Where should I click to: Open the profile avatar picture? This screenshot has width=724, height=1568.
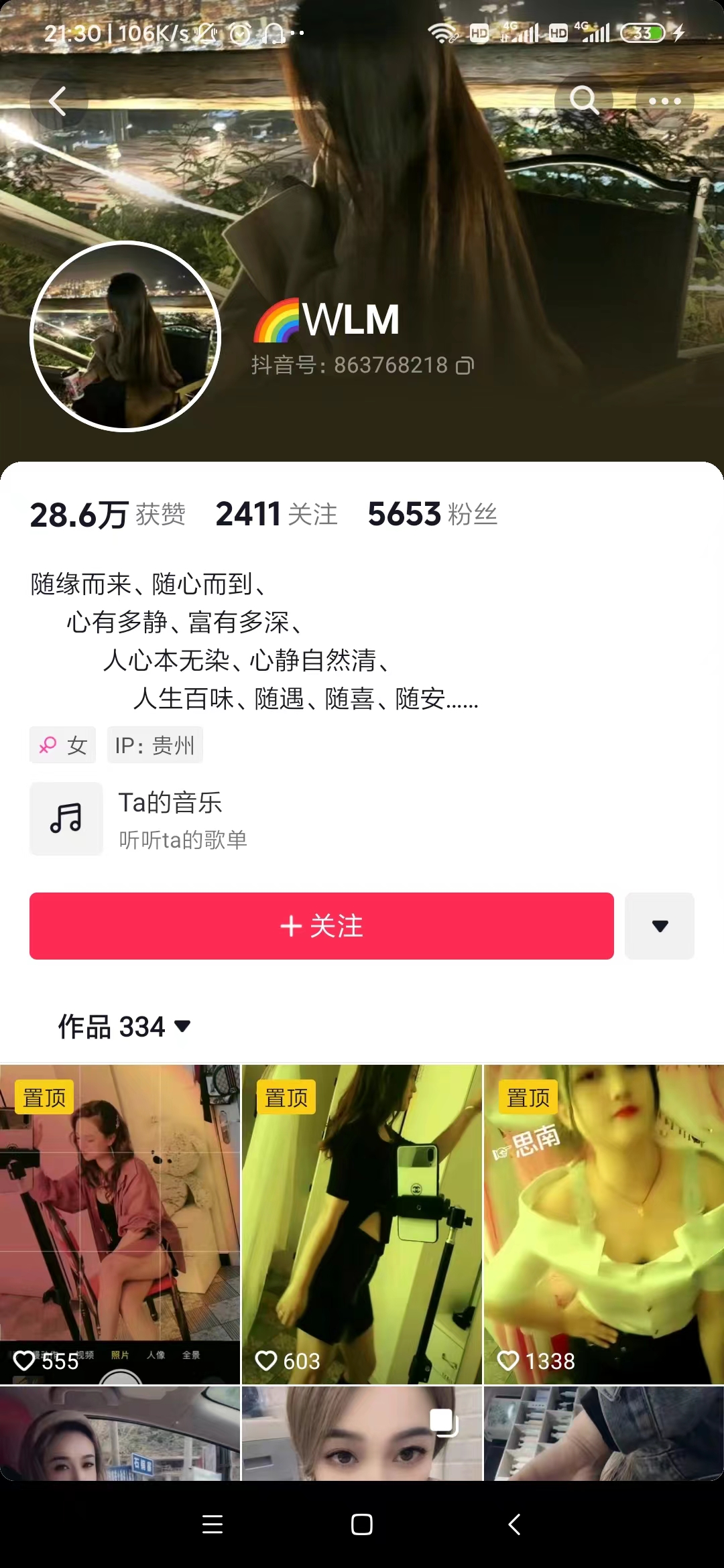click(x=125, y=336)
